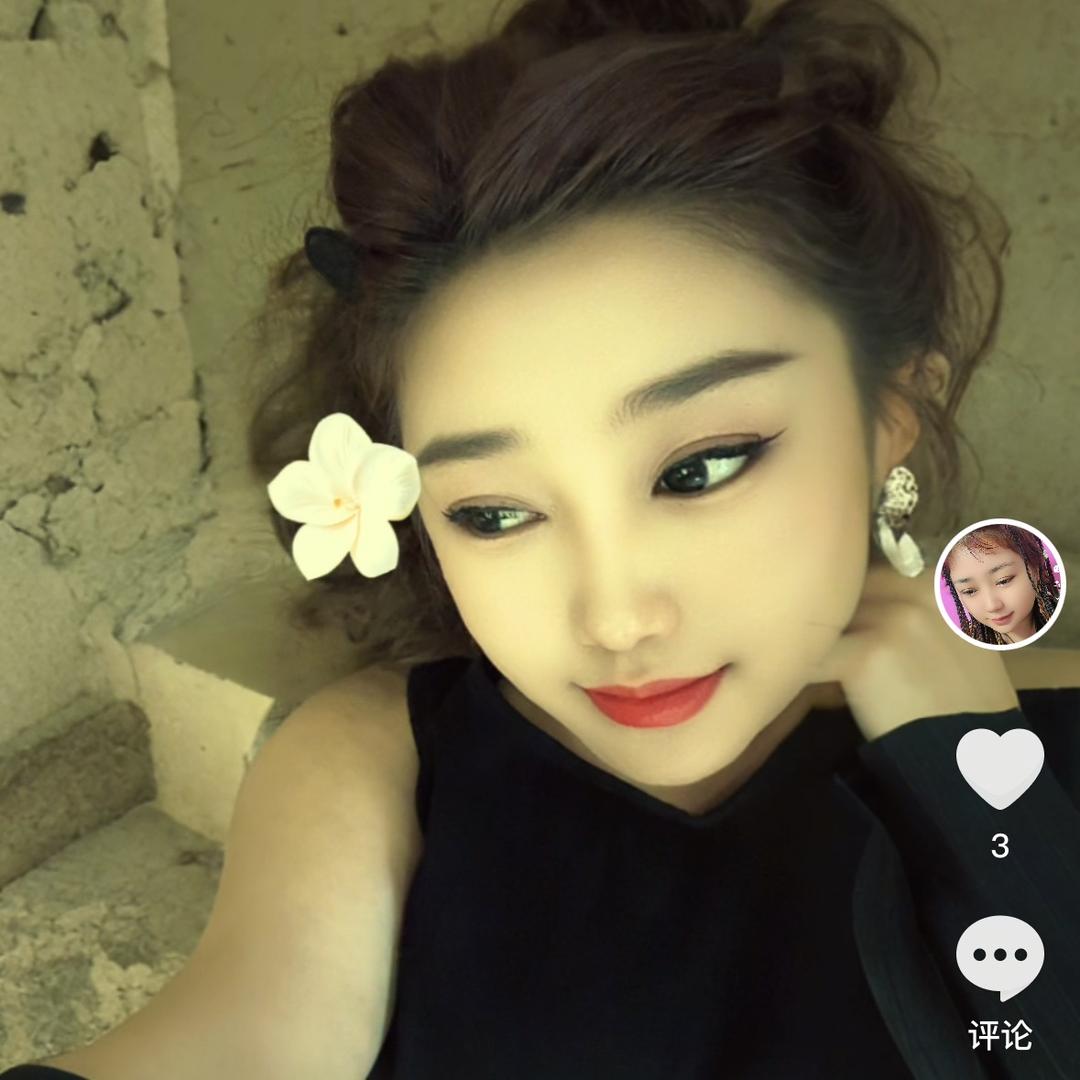Like this video with the heart icon
Viewport: 1080px width, 1080px height.
coord(1000,768)
